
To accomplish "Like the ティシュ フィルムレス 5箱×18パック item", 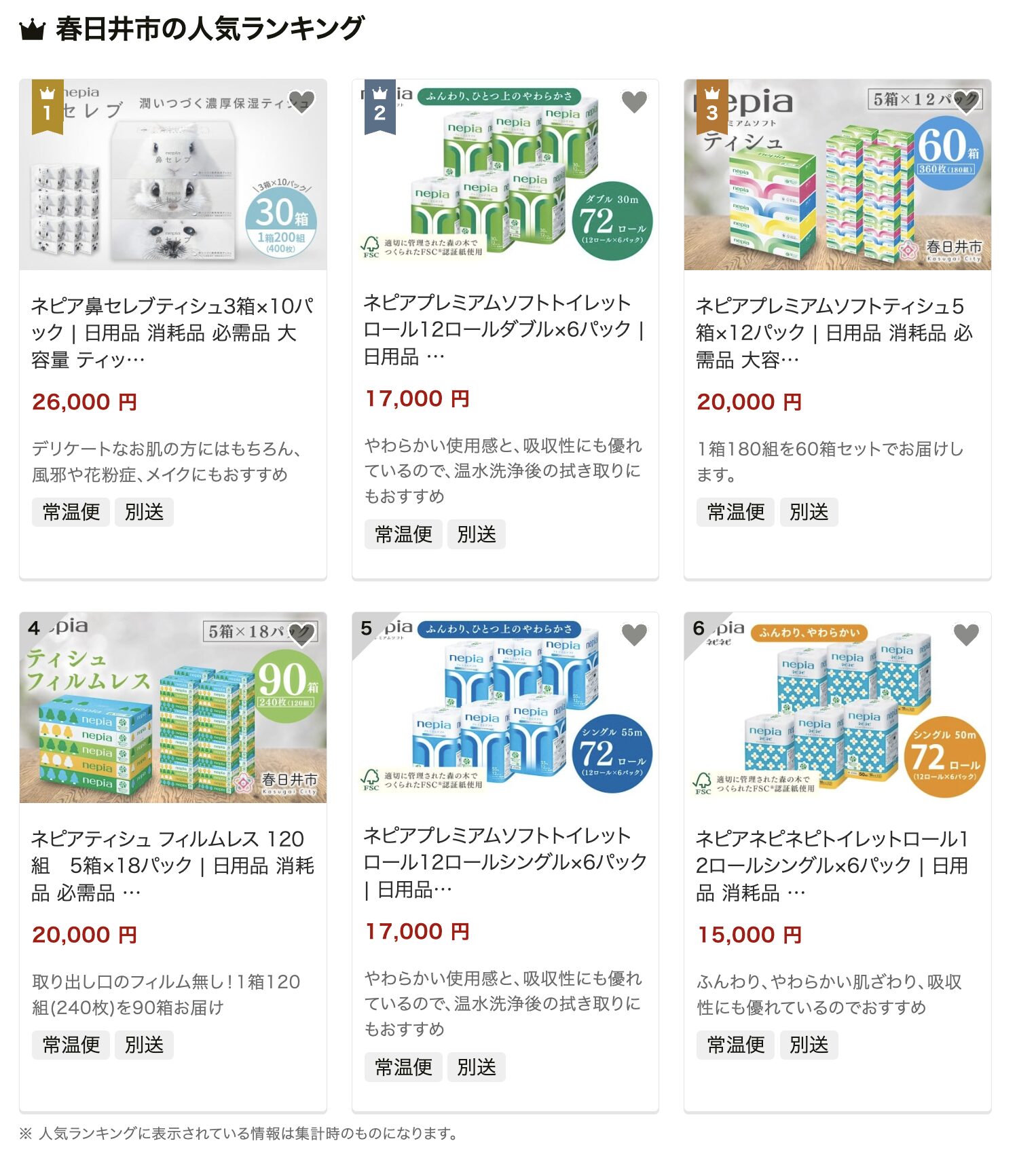I will tap(301, 634).
